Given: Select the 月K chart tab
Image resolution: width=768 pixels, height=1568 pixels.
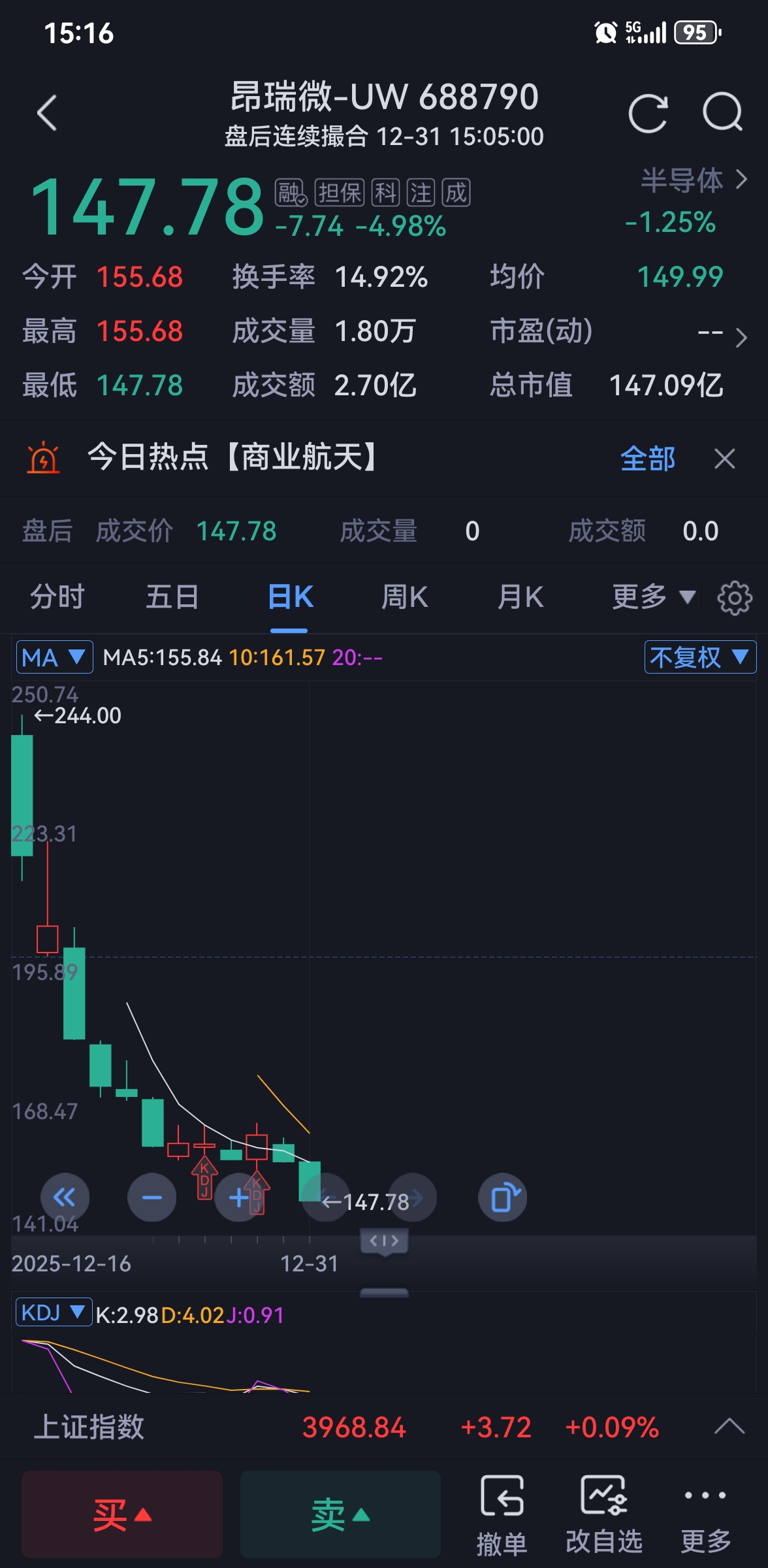Looking at the screenshot, I should click(x=520, y=597).
